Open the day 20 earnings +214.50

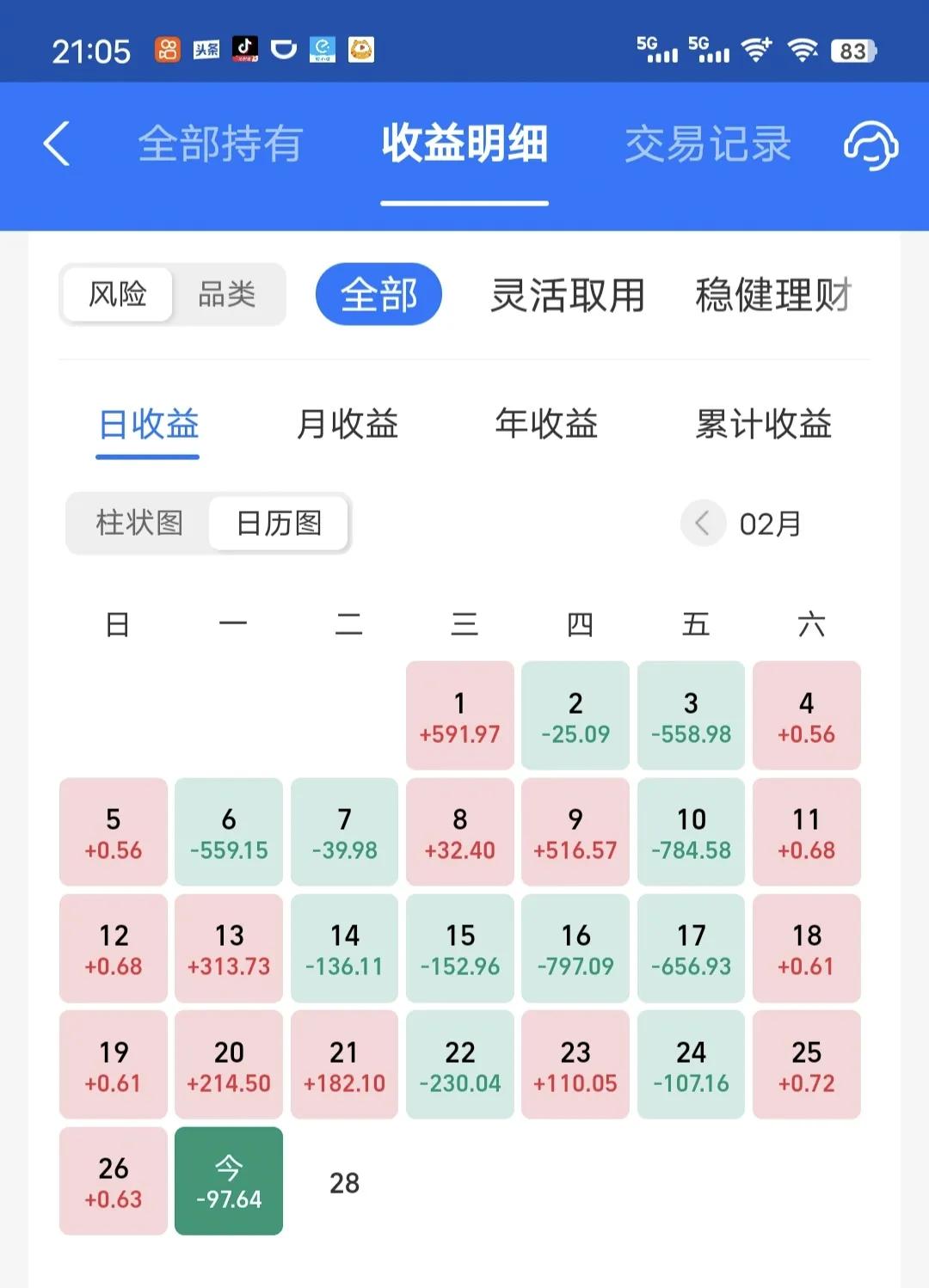coord(229,1065)
